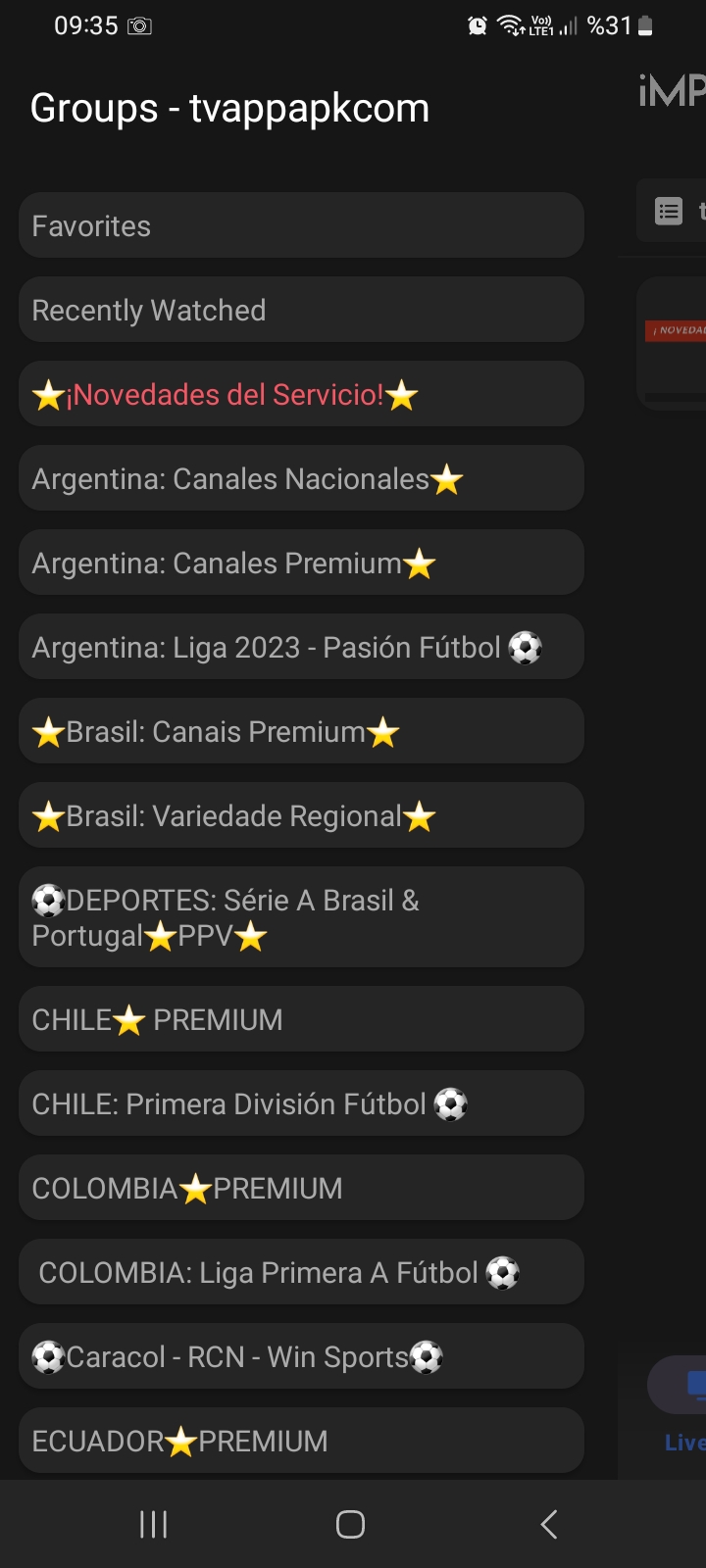Open ECUADOR PREMIUM group
706x1568 pixels.
tap(301, 1441)
